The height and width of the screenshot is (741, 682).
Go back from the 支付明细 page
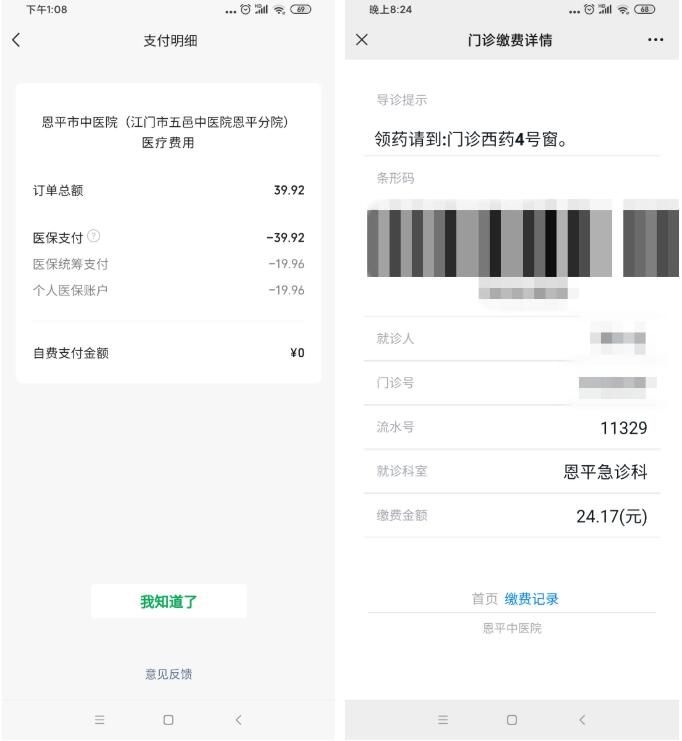[x=16, y=40]
